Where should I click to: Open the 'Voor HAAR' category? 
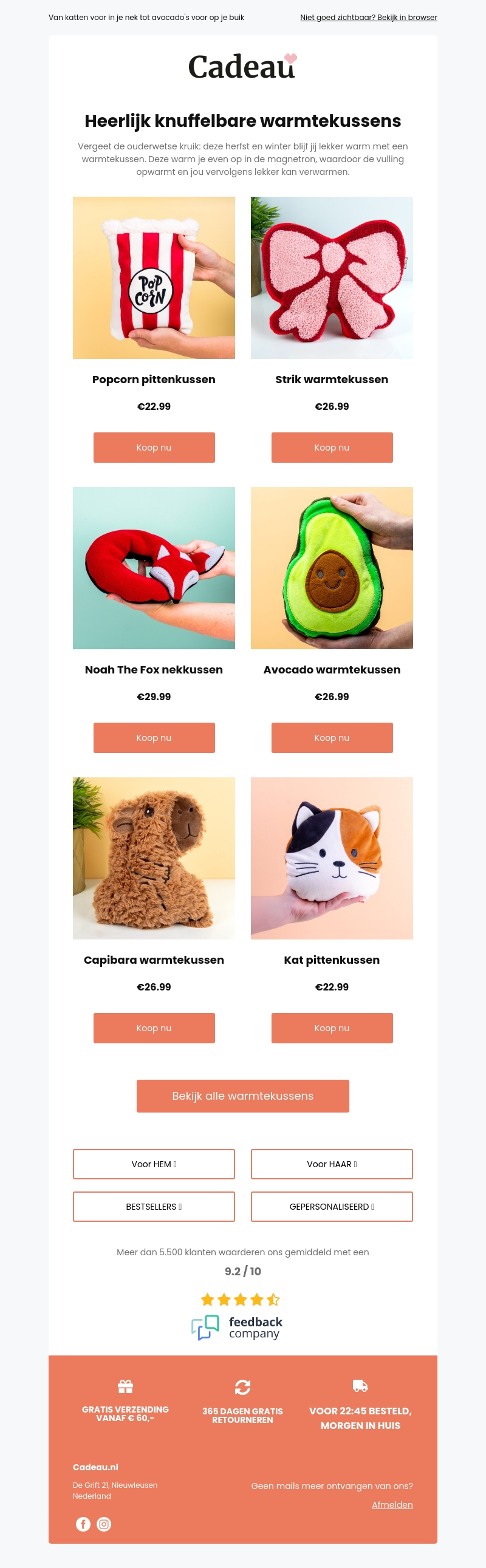point(331,1164)
